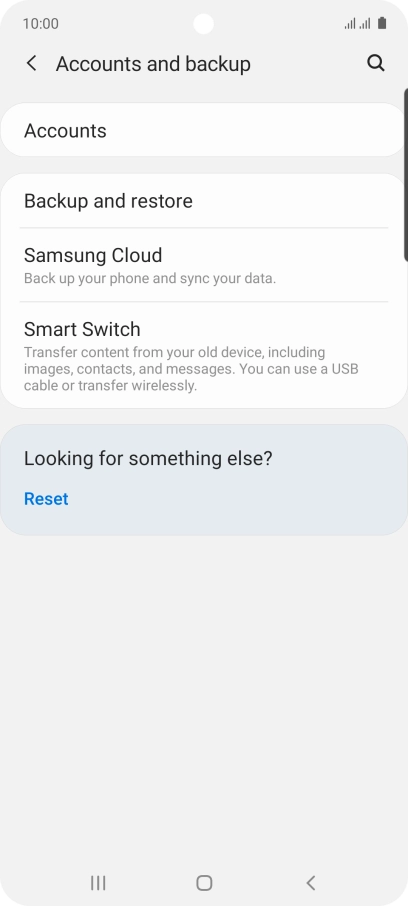Go to the home screen

point(204,882)
